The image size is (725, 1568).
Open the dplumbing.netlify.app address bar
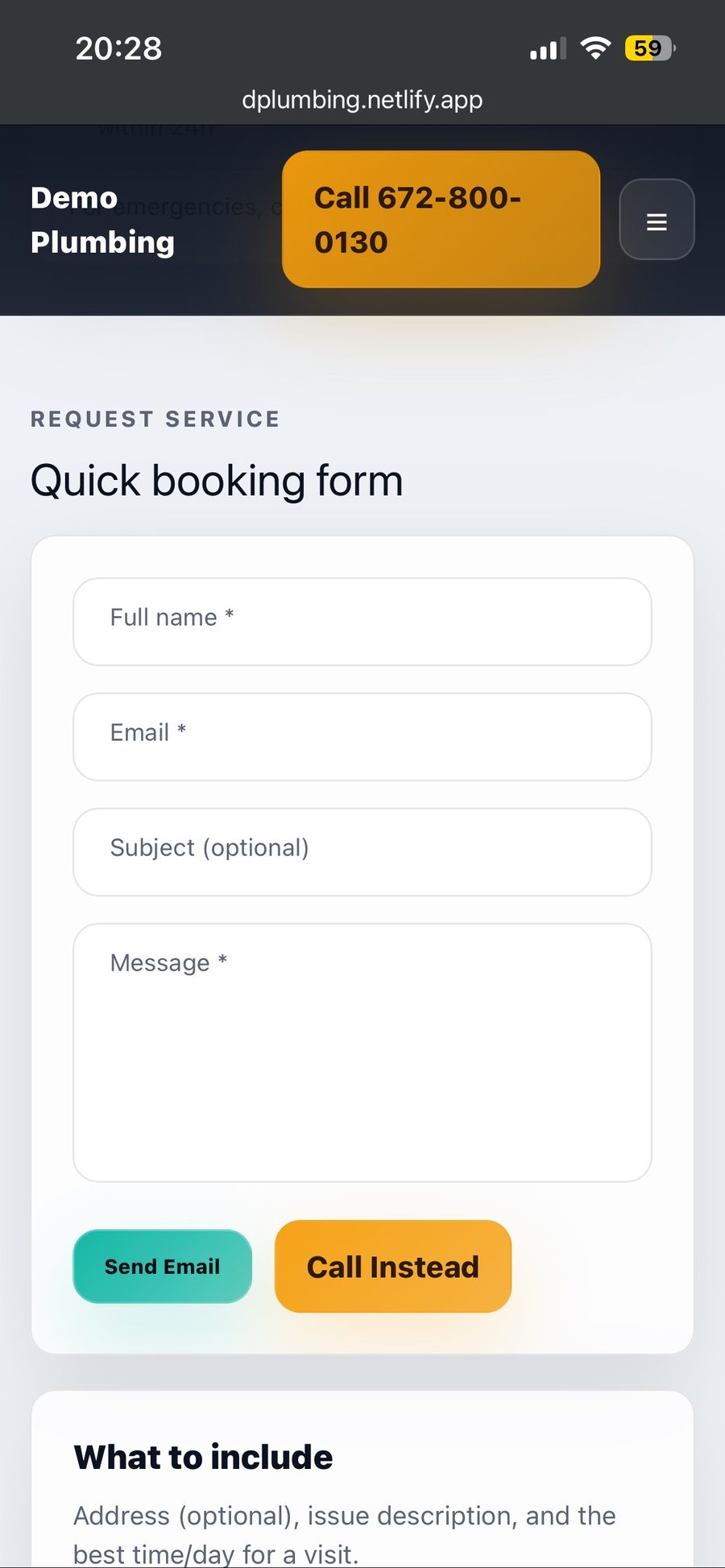point(362,99)
